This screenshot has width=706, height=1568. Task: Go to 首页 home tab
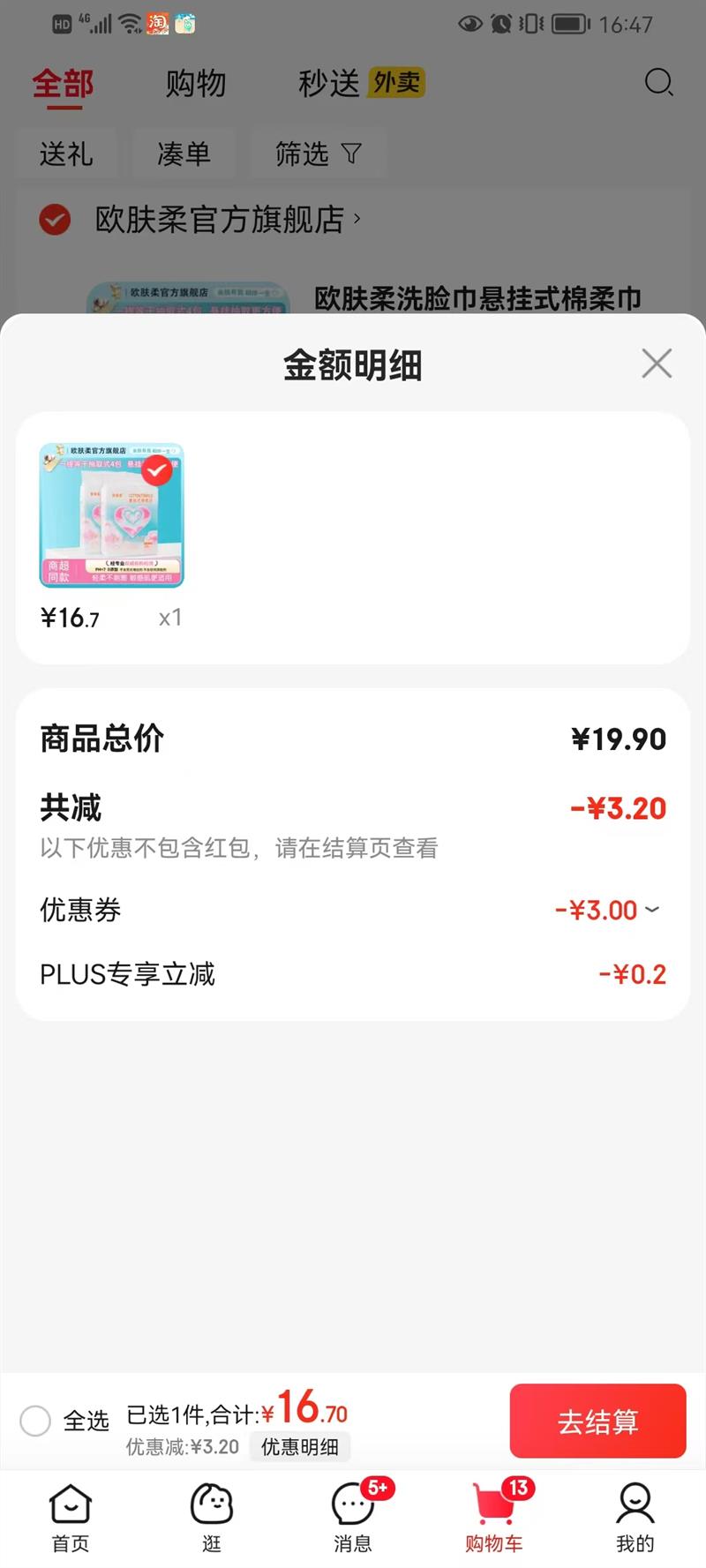[71, 1518]
